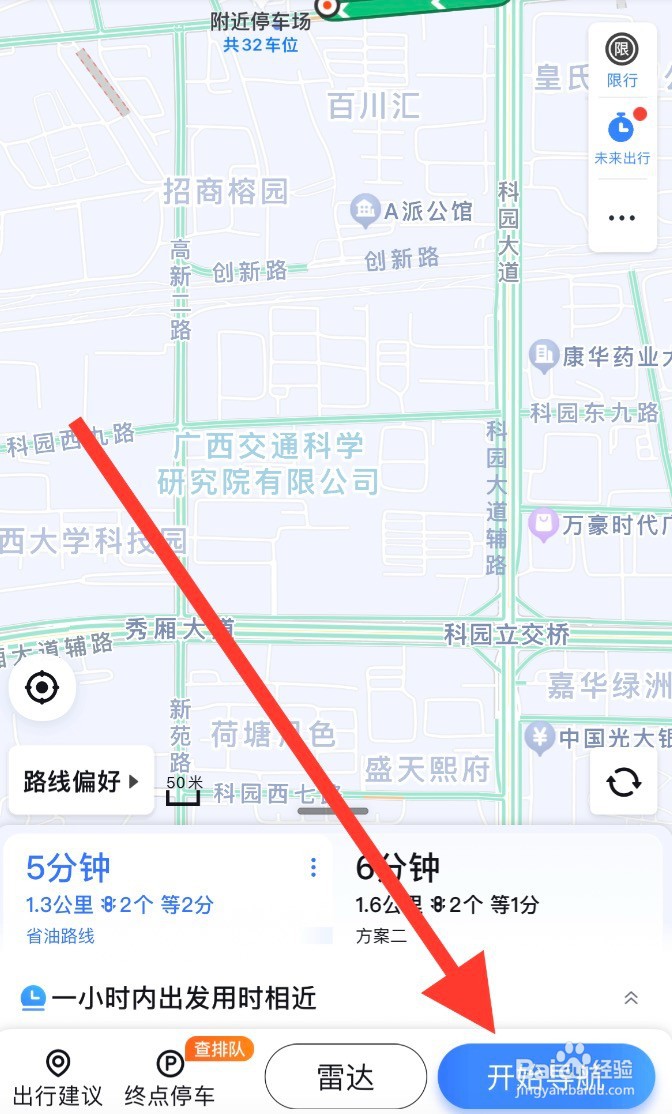Recenter map to current location

tap(42, 688)
